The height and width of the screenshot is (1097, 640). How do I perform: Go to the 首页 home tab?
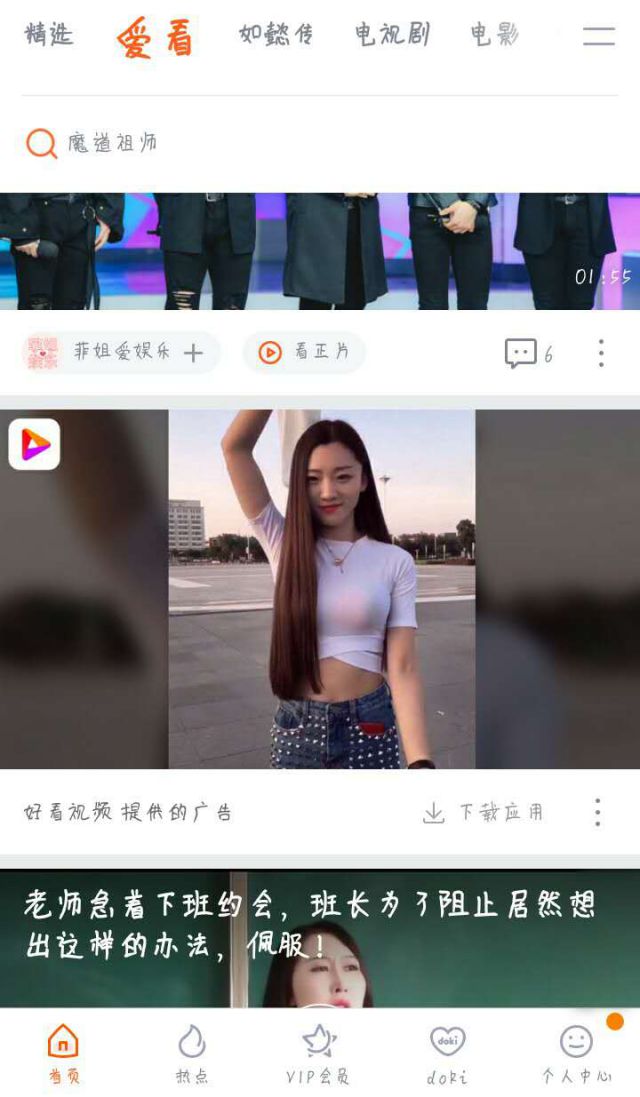click(64, 1054)
